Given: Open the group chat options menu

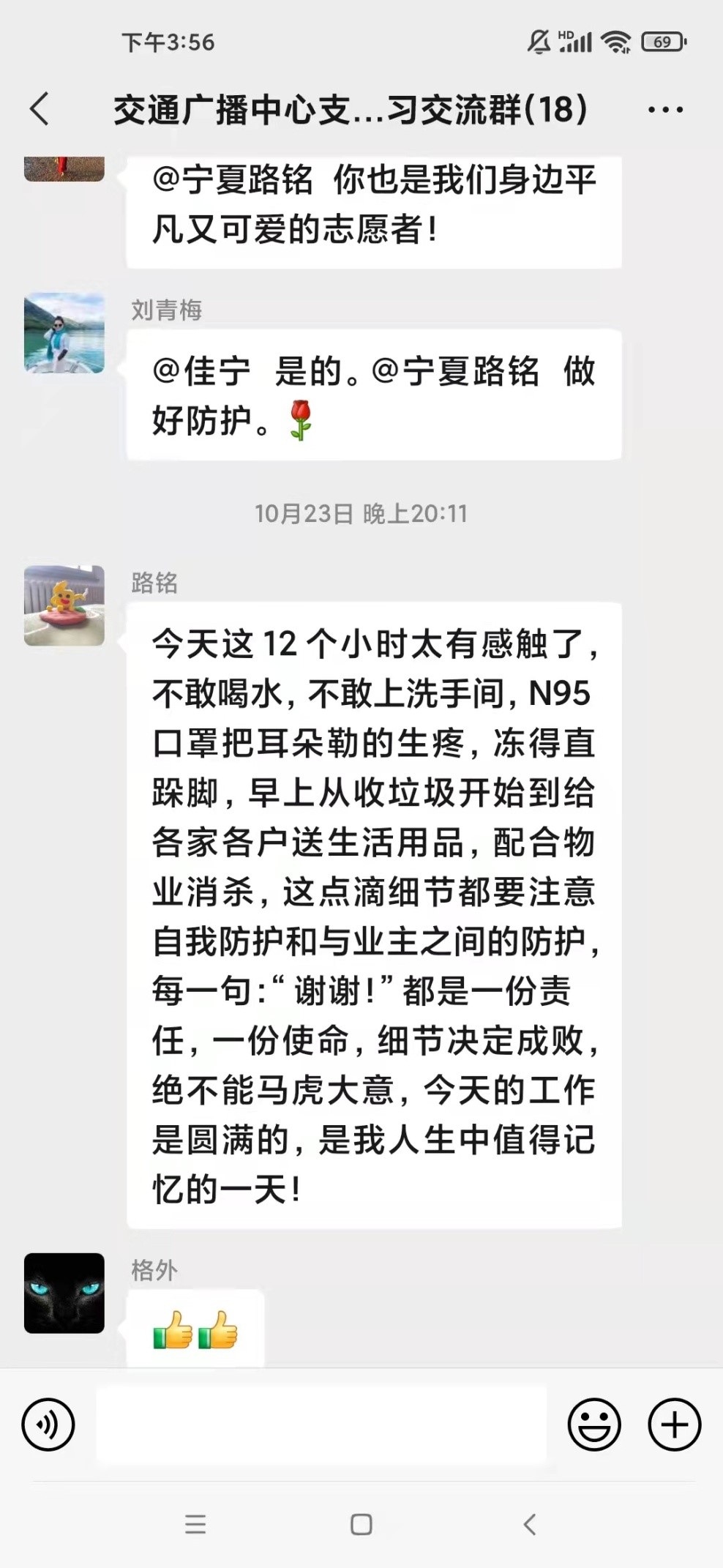Looking at the screenshot, I should (x=665, y=110).
